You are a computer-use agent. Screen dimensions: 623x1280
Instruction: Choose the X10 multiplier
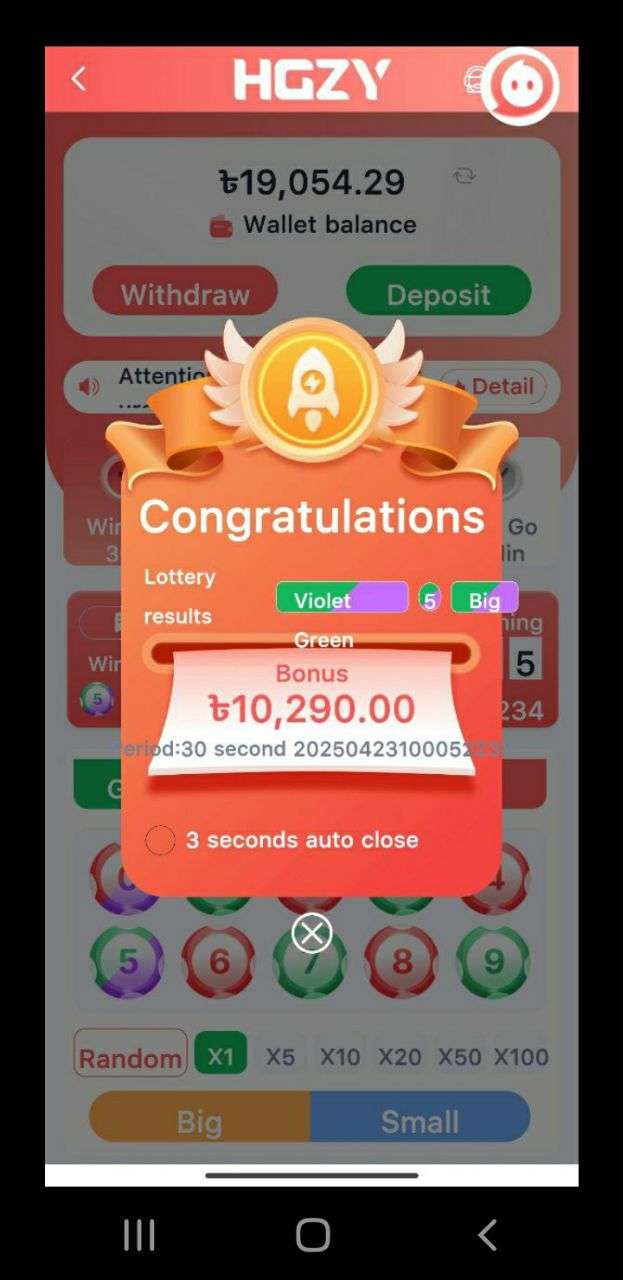(340, 1056)
